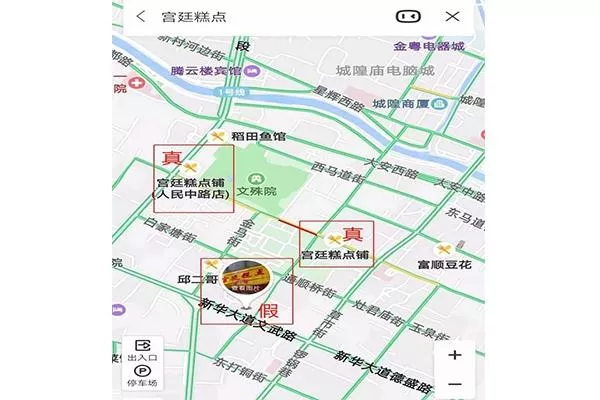
Task: Close the search with the X
Action: point(453,16)
